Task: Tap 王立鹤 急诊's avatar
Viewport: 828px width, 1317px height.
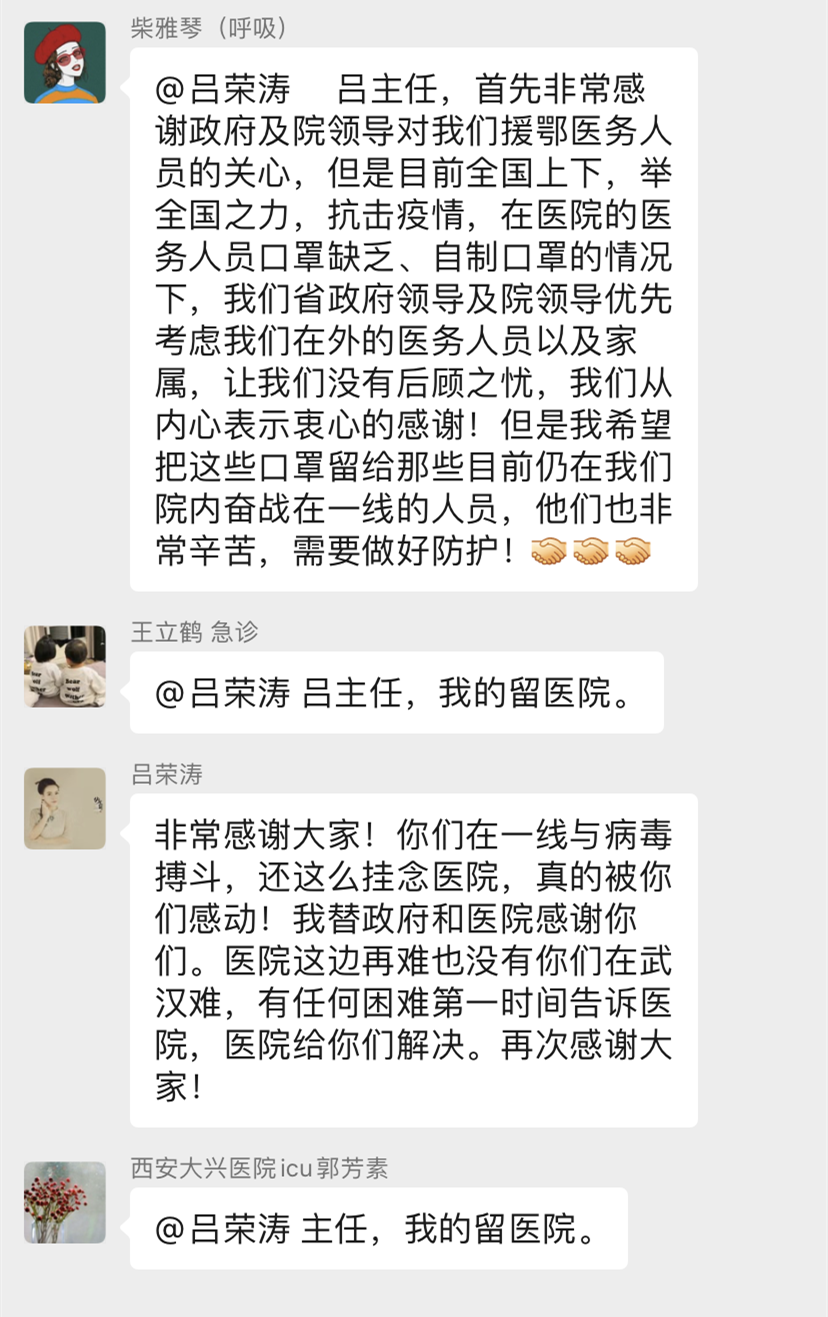Action: coord(65,667)
